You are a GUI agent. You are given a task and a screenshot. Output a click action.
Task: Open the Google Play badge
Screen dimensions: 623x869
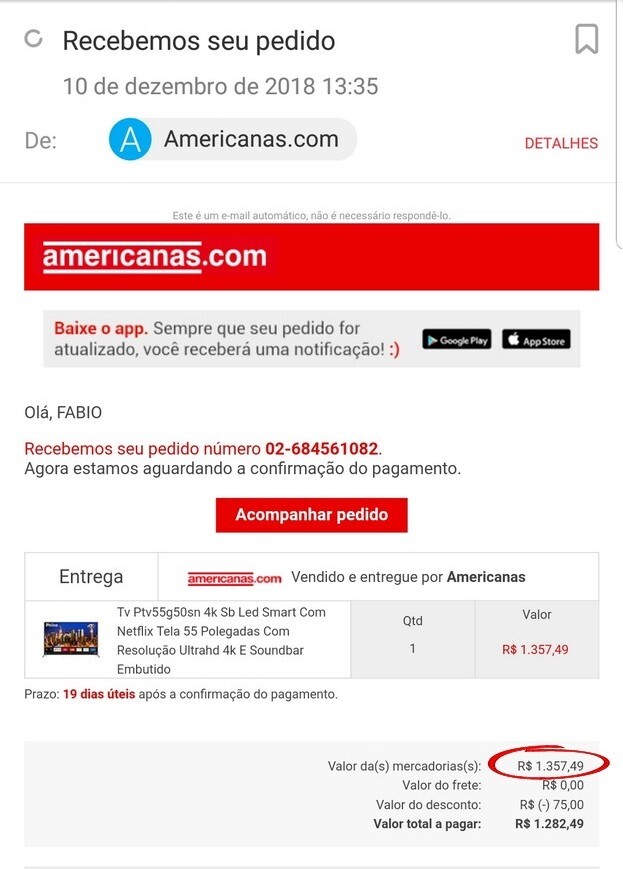pyautogui.click(x=456, y=340)
